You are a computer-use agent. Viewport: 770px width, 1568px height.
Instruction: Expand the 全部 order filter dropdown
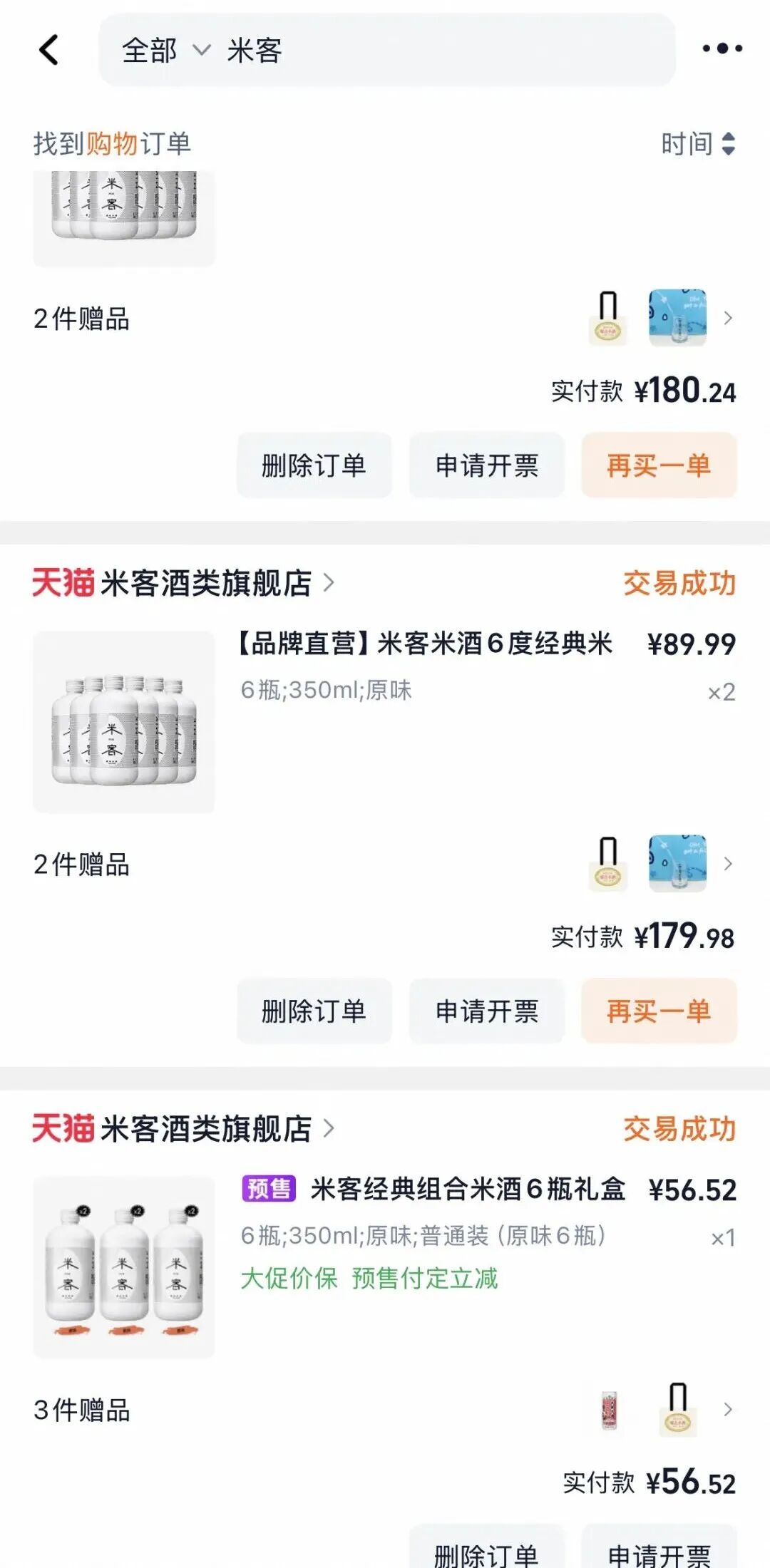click(x=165, y=51)
